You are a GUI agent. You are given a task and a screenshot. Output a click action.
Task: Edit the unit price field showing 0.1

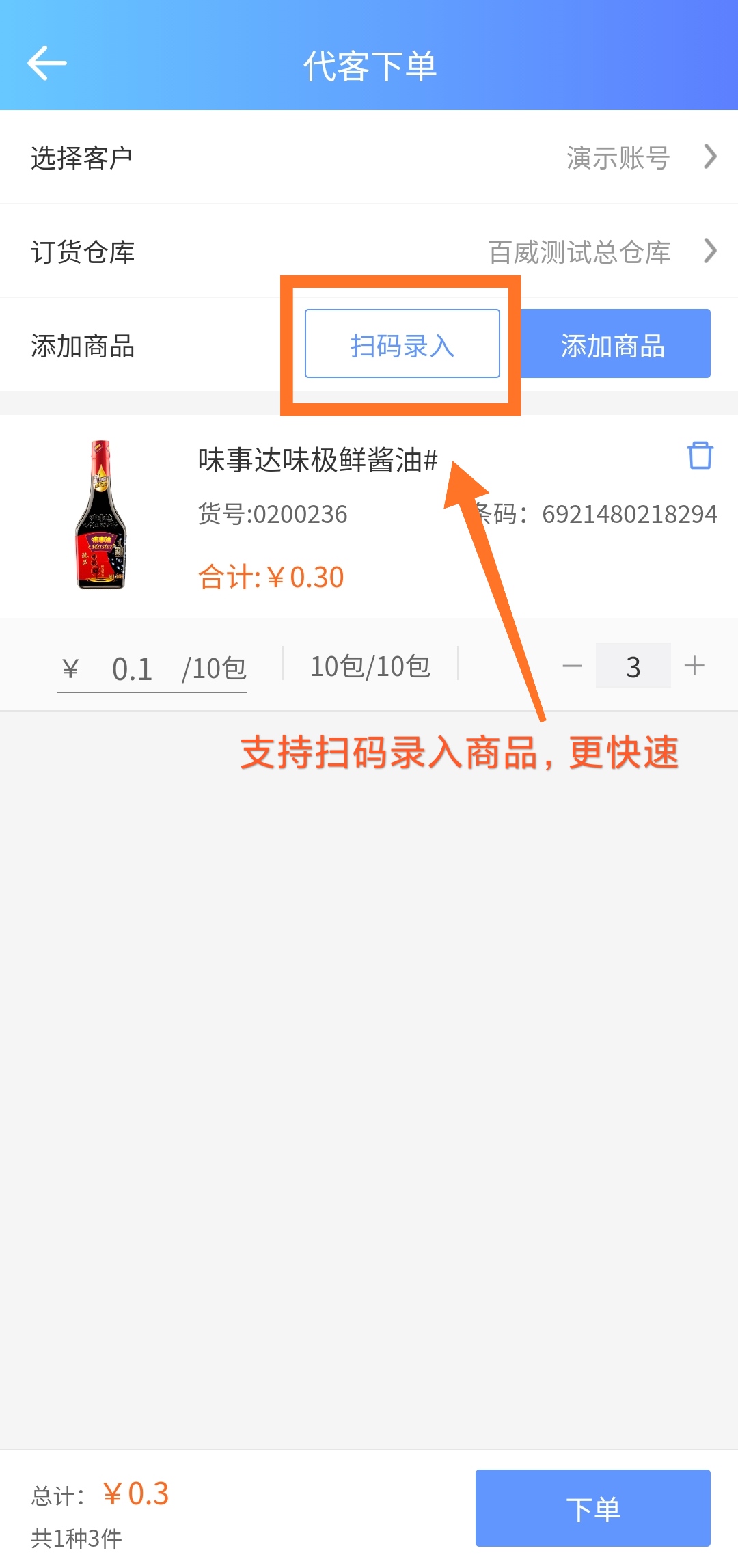(133, 668)
